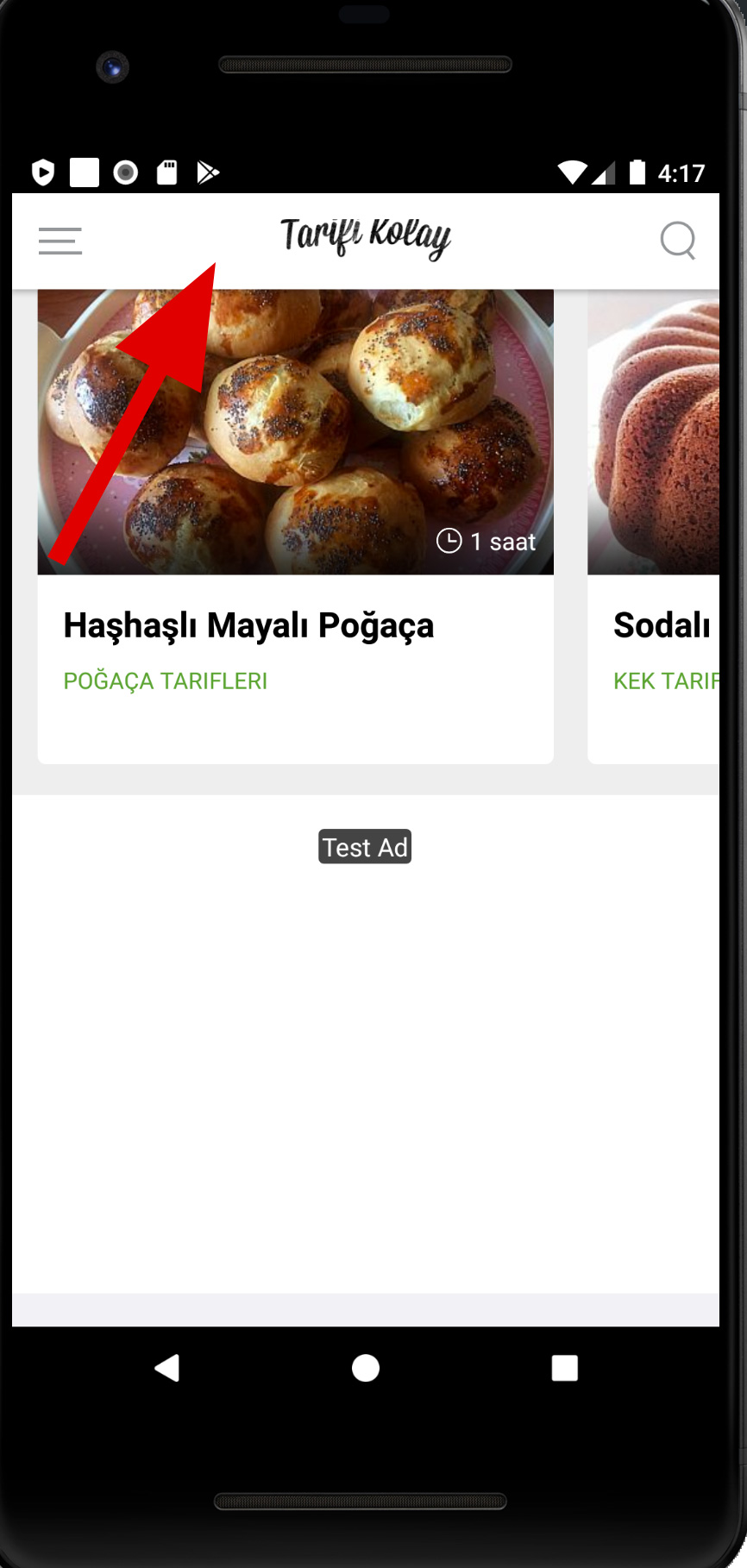The width and height of the screenshot is (747, 1568).
Task: Go back with the system back button
Action: 166,1368
